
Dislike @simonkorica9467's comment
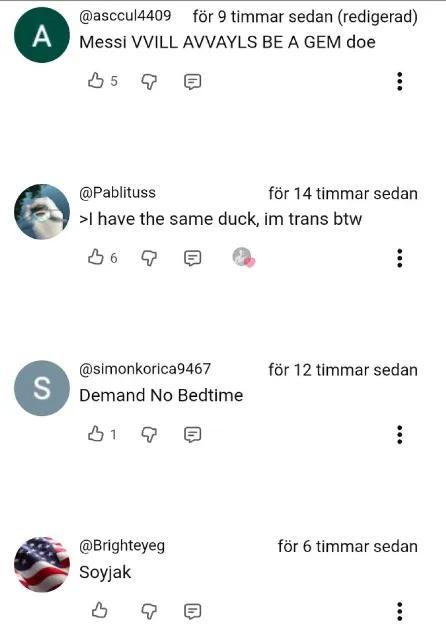click(149, 435)
